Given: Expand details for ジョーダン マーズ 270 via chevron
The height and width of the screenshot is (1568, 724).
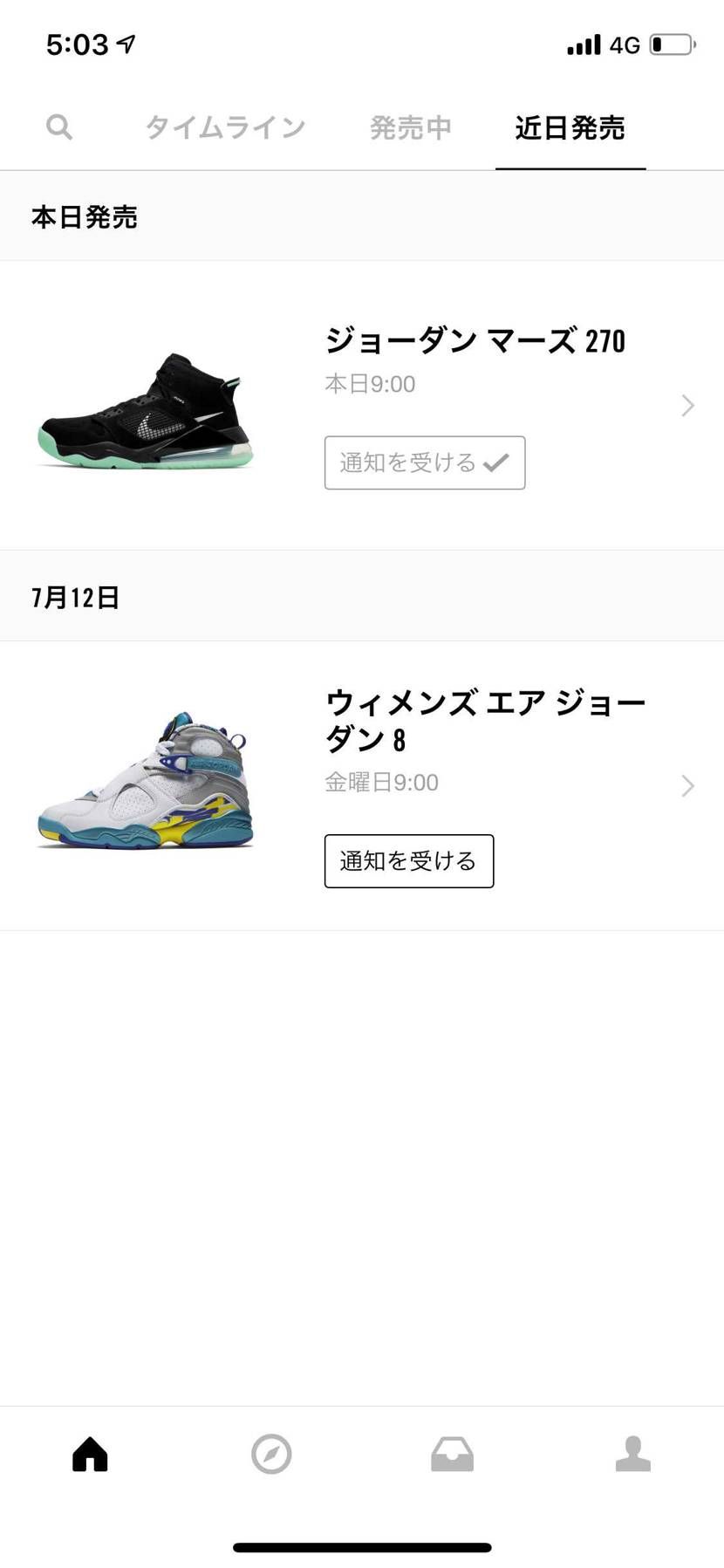Looking at the screenshot, I should coord(687,405).
